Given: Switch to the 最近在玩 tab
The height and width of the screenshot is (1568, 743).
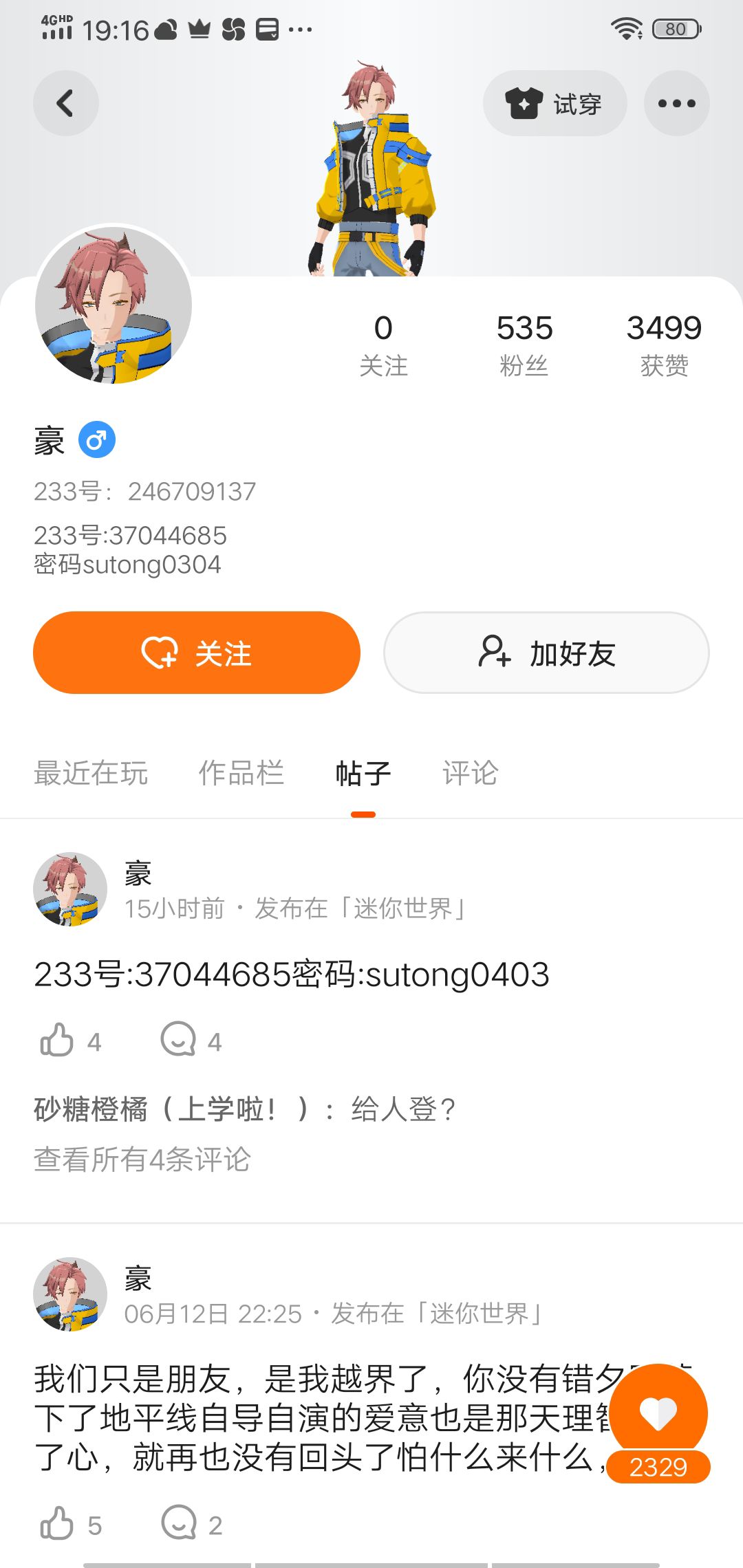Looking at the screenshot, I should tap(91, 773).
